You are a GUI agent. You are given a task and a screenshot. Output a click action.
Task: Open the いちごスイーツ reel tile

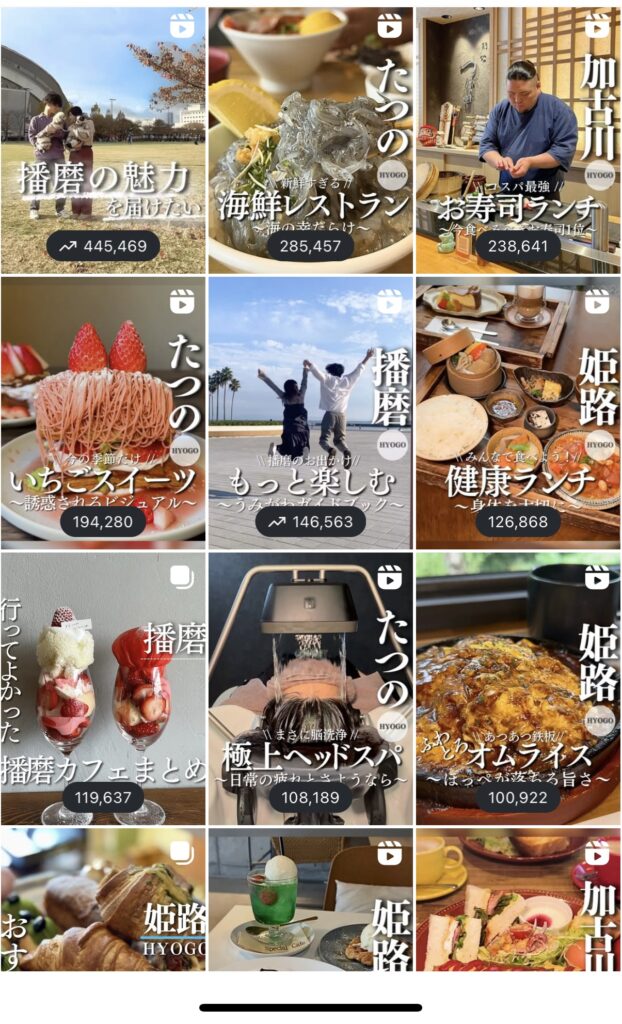pyautogui.click(x=102, y=412)
